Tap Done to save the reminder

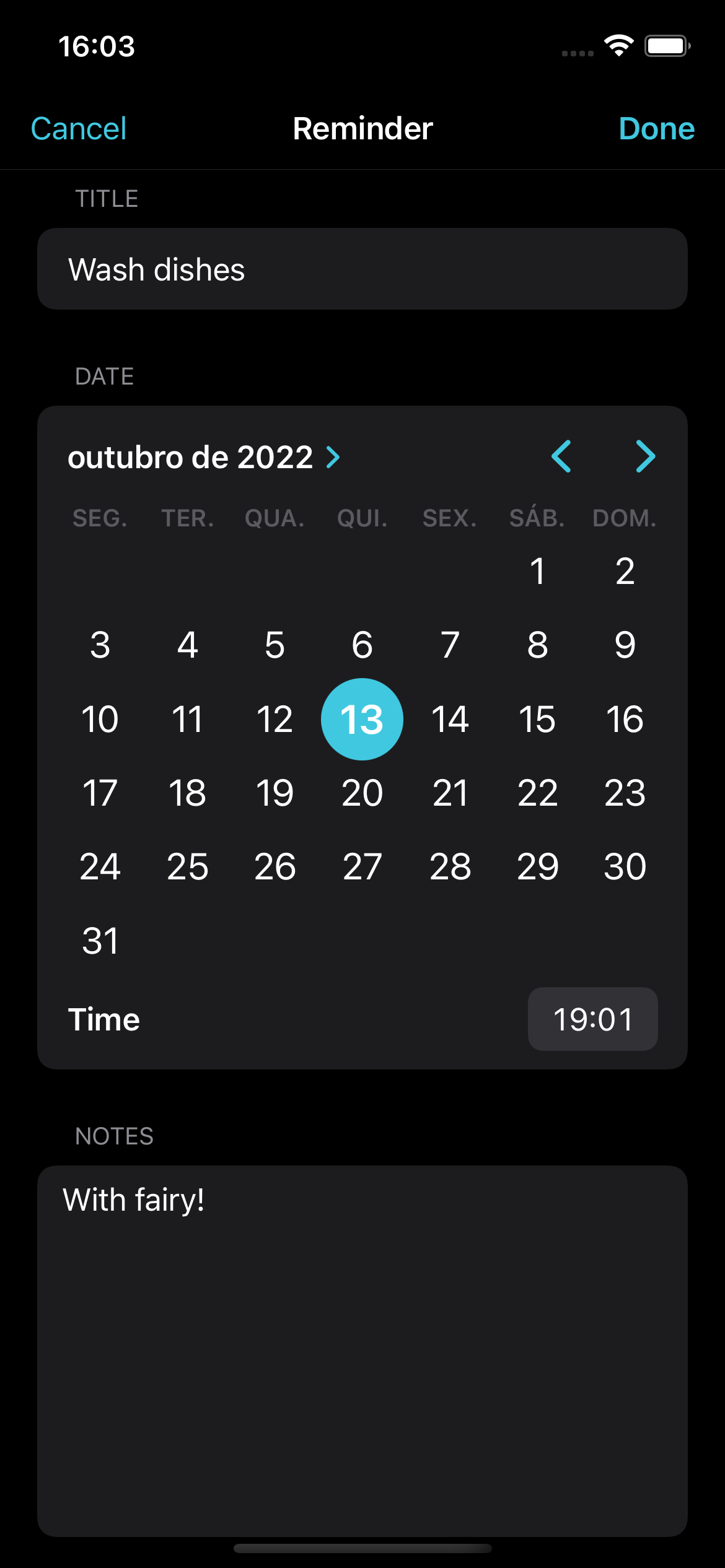656,129
